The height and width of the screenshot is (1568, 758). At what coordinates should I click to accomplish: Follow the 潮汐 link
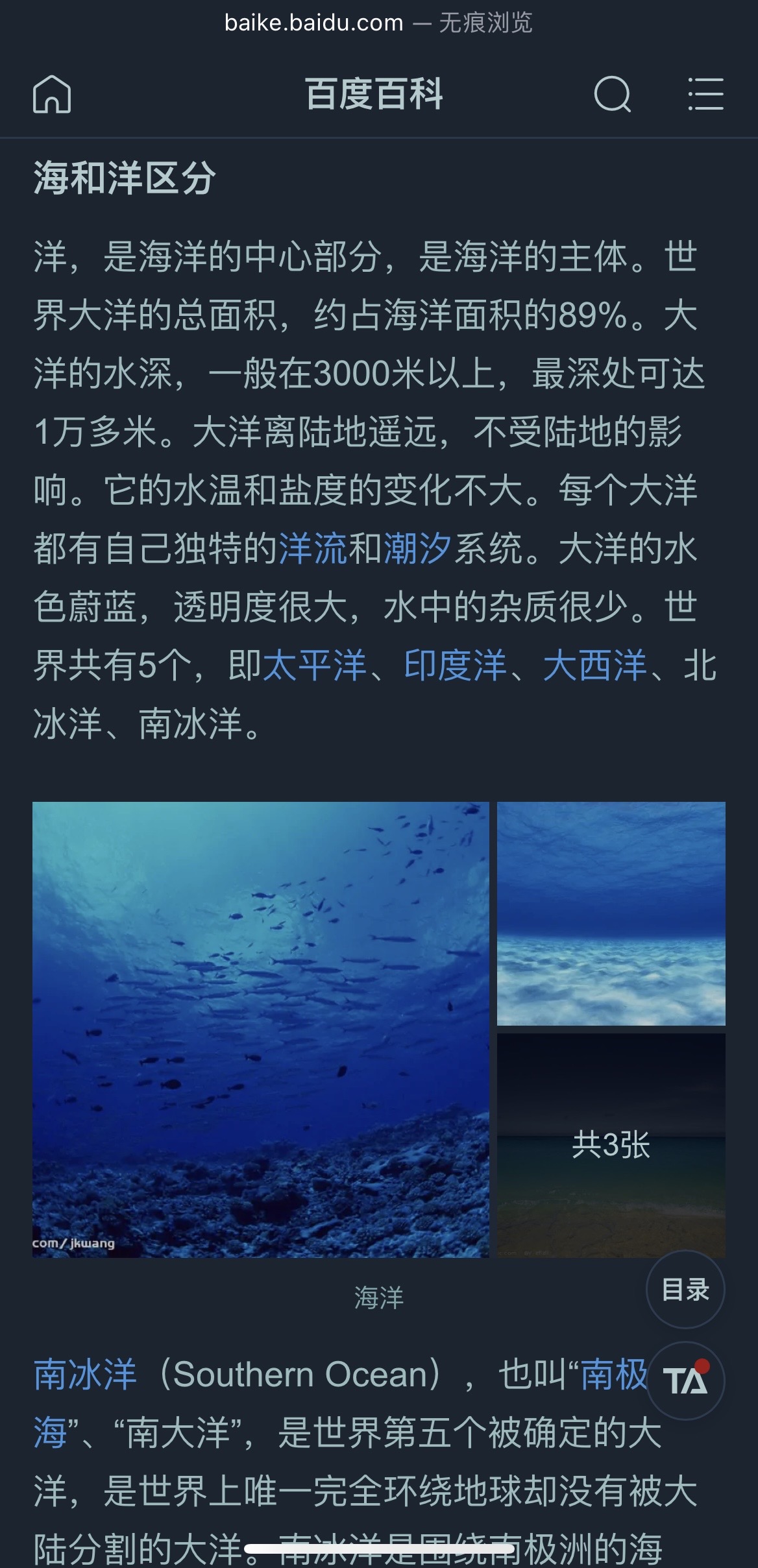419,548
